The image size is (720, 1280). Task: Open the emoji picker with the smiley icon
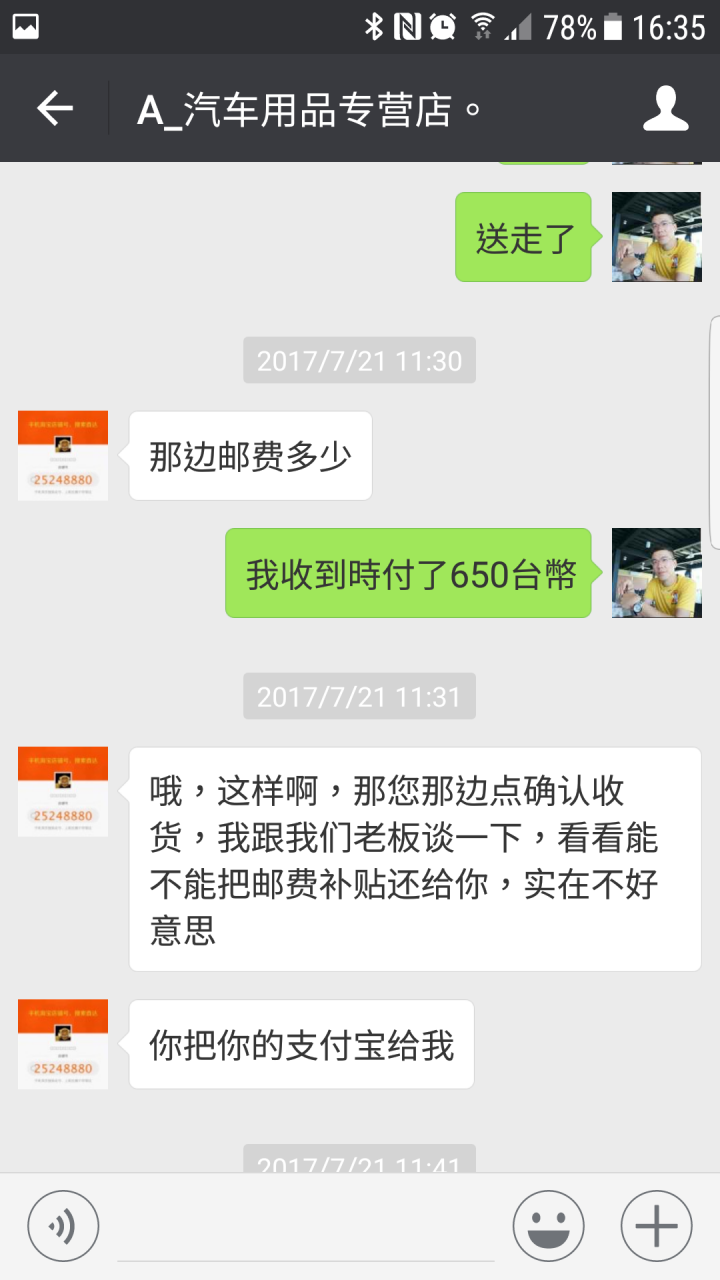coord(547,1224)
